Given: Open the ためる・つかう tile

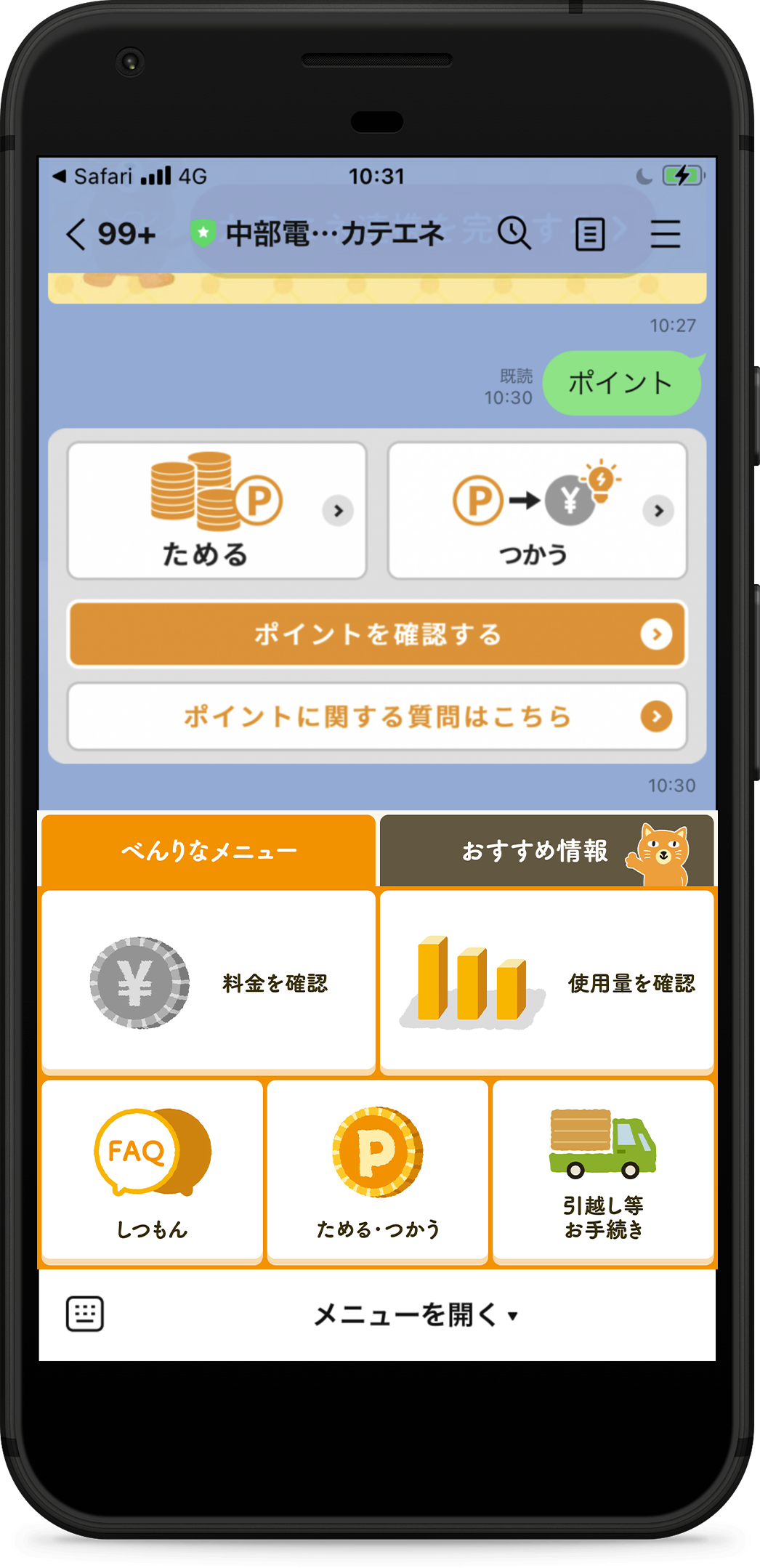Looking at the screenshot, I should (377, 1171).
